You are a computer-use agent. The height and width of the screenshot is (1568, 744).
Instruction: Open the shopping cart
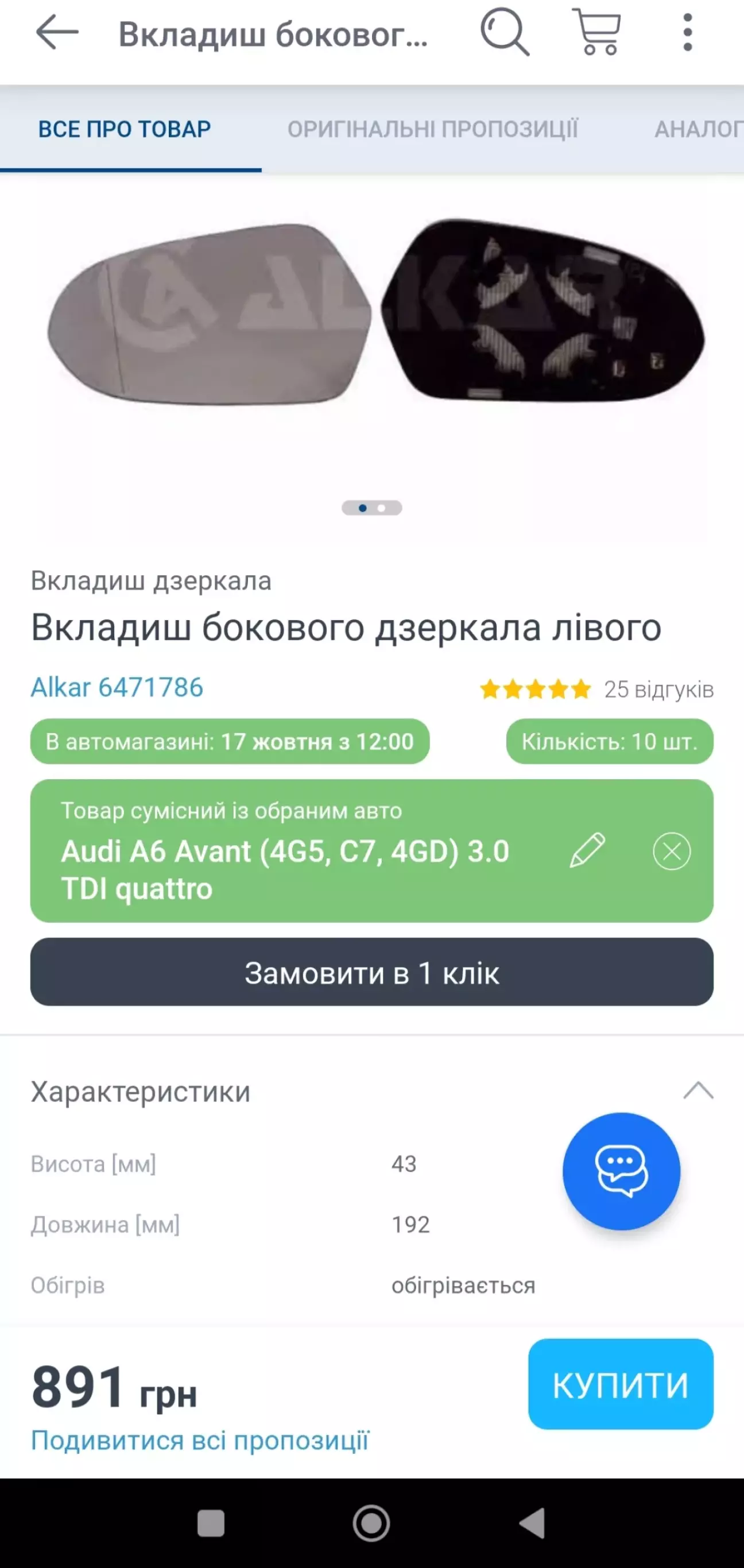pos(596,32)
